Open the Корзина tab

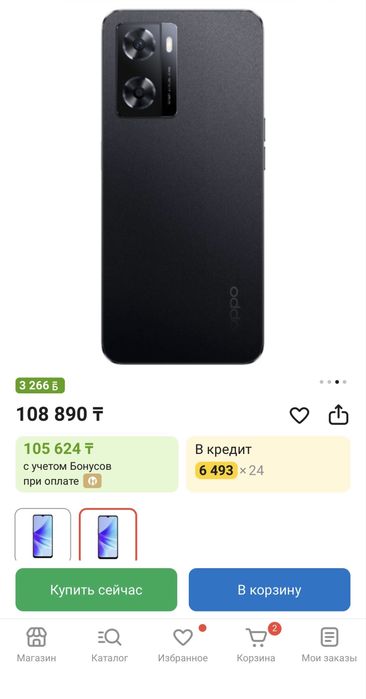tap(256, 644)
